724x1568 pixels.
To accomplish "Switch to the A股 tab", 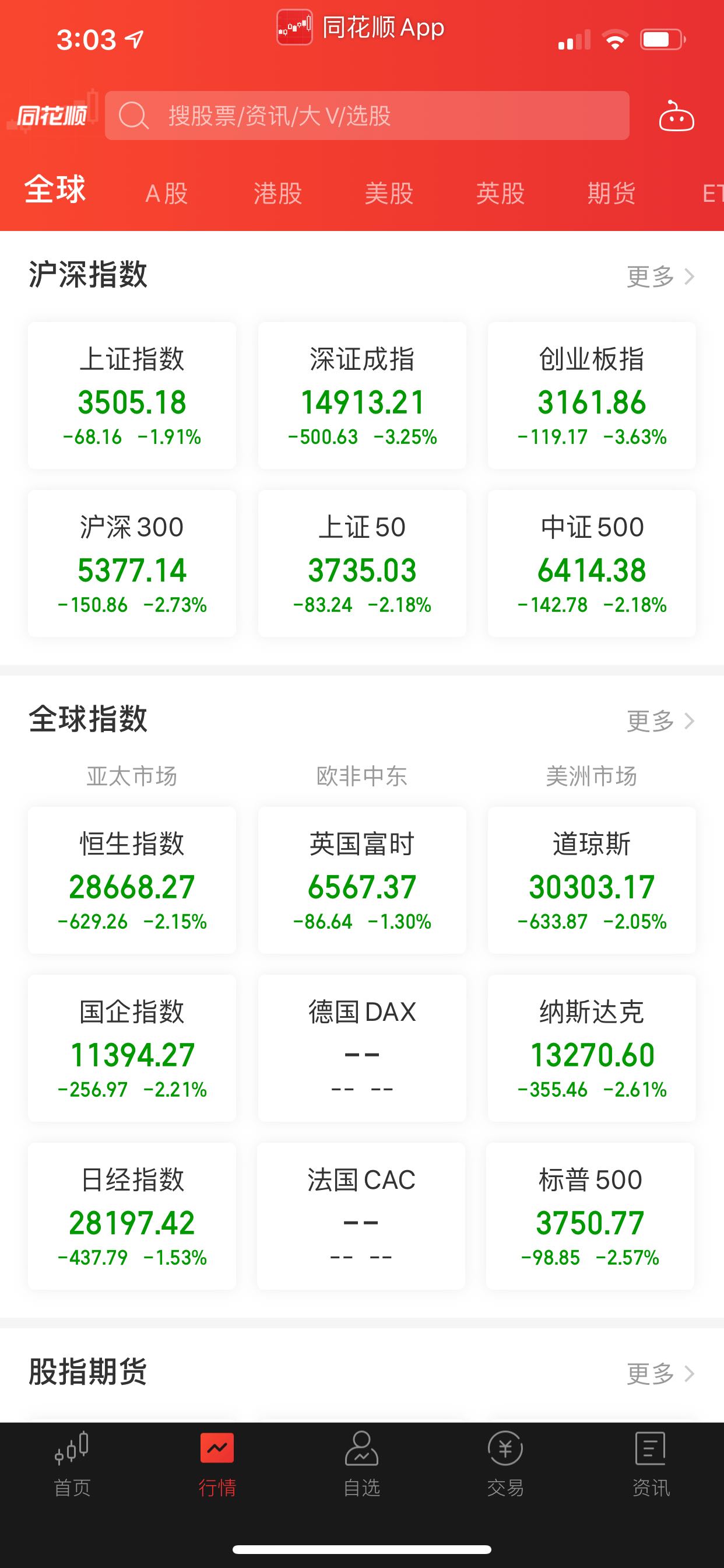I will [167, 194].
